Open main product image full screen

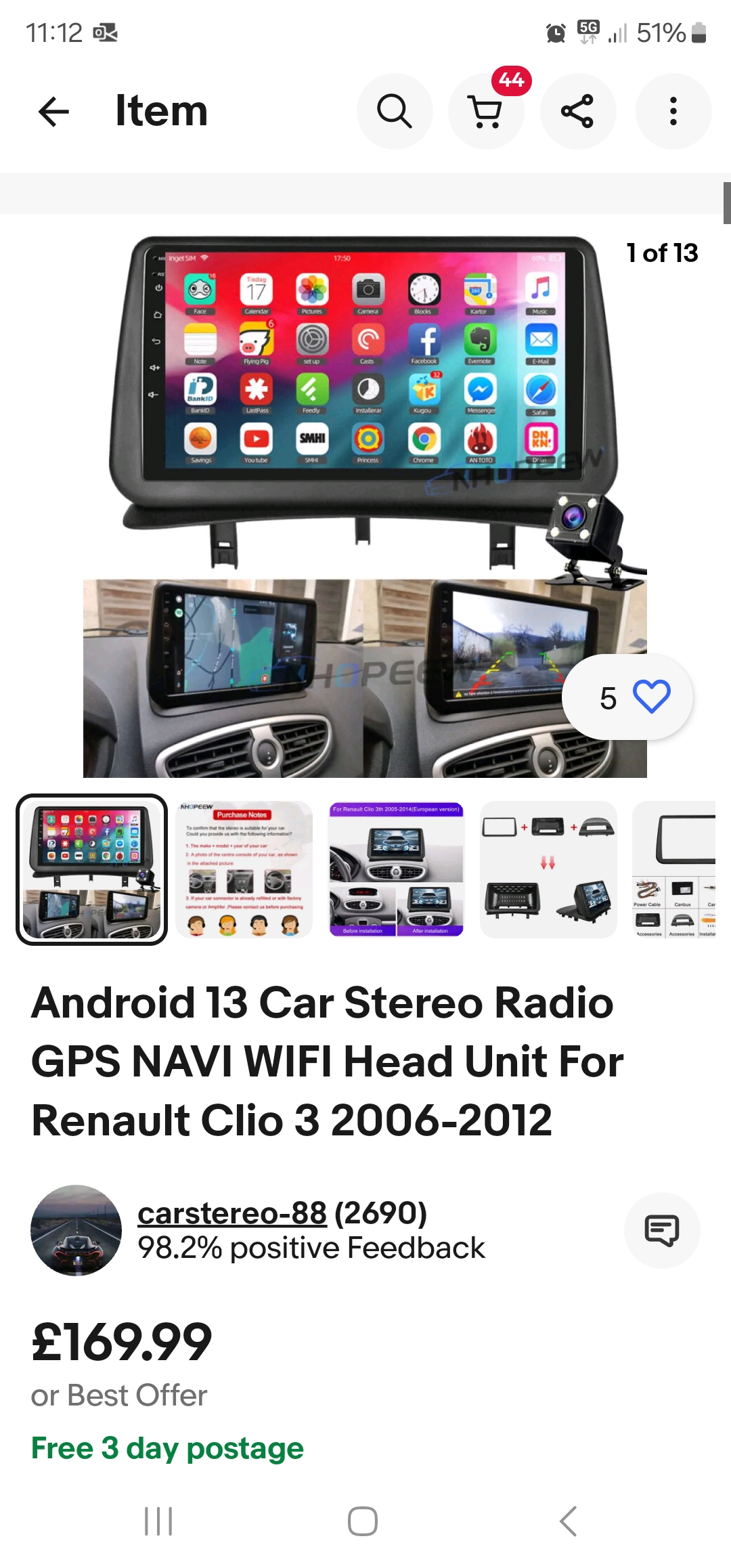tap(365, 508)
